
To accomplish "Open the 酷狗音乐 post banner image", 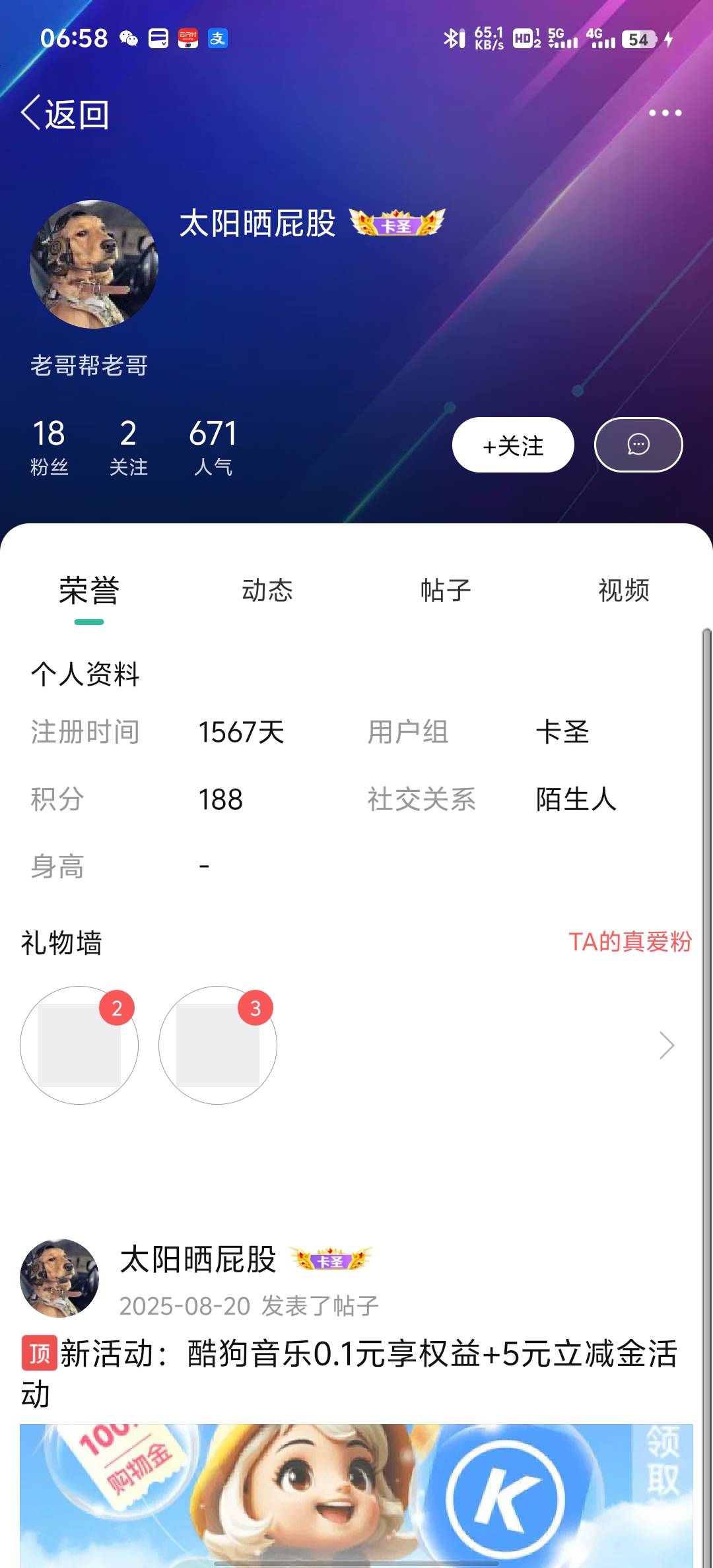I will pos(356,1495).
